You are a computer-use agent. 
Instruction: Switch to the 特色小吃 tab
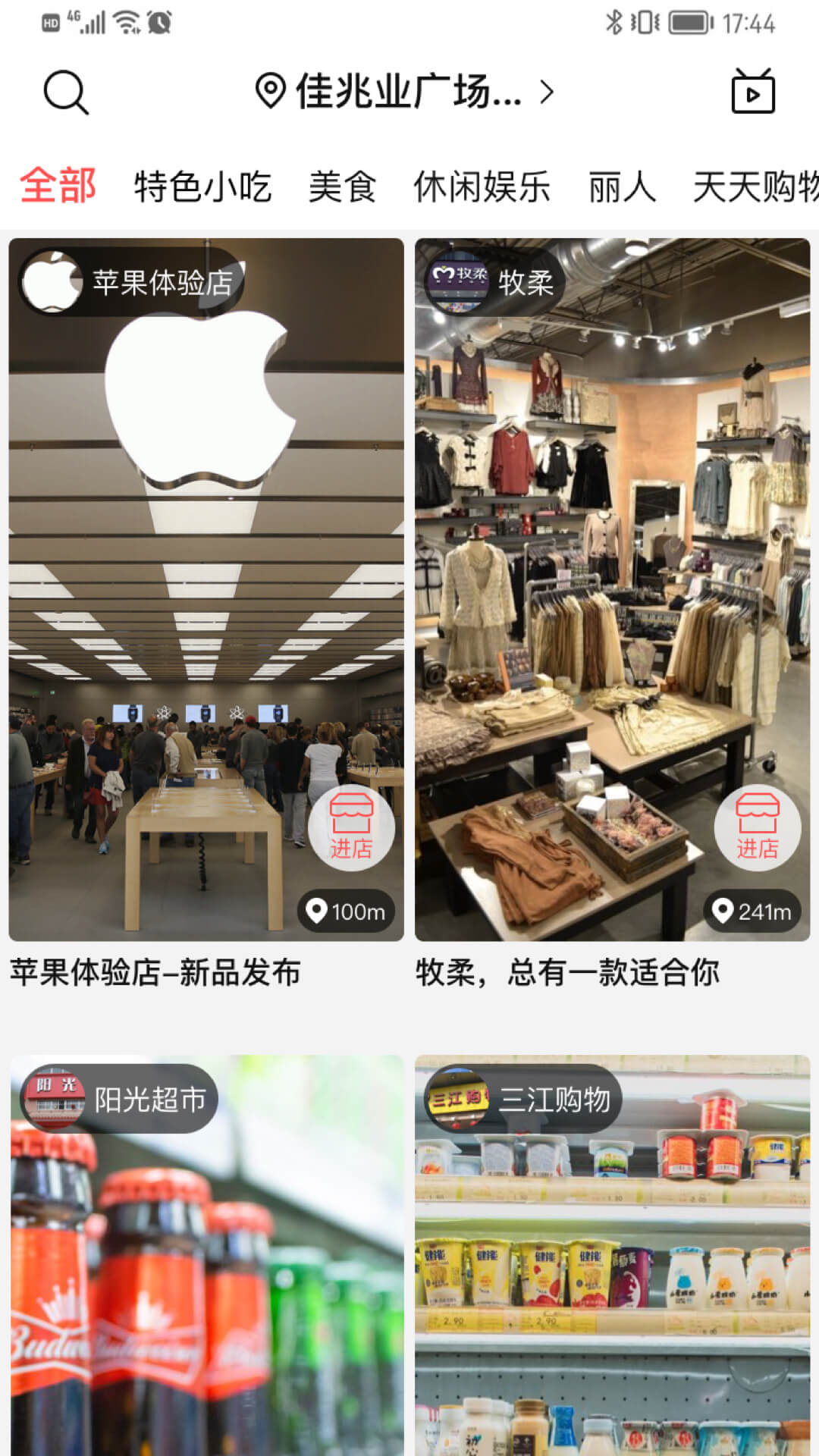tap(202, 184)
